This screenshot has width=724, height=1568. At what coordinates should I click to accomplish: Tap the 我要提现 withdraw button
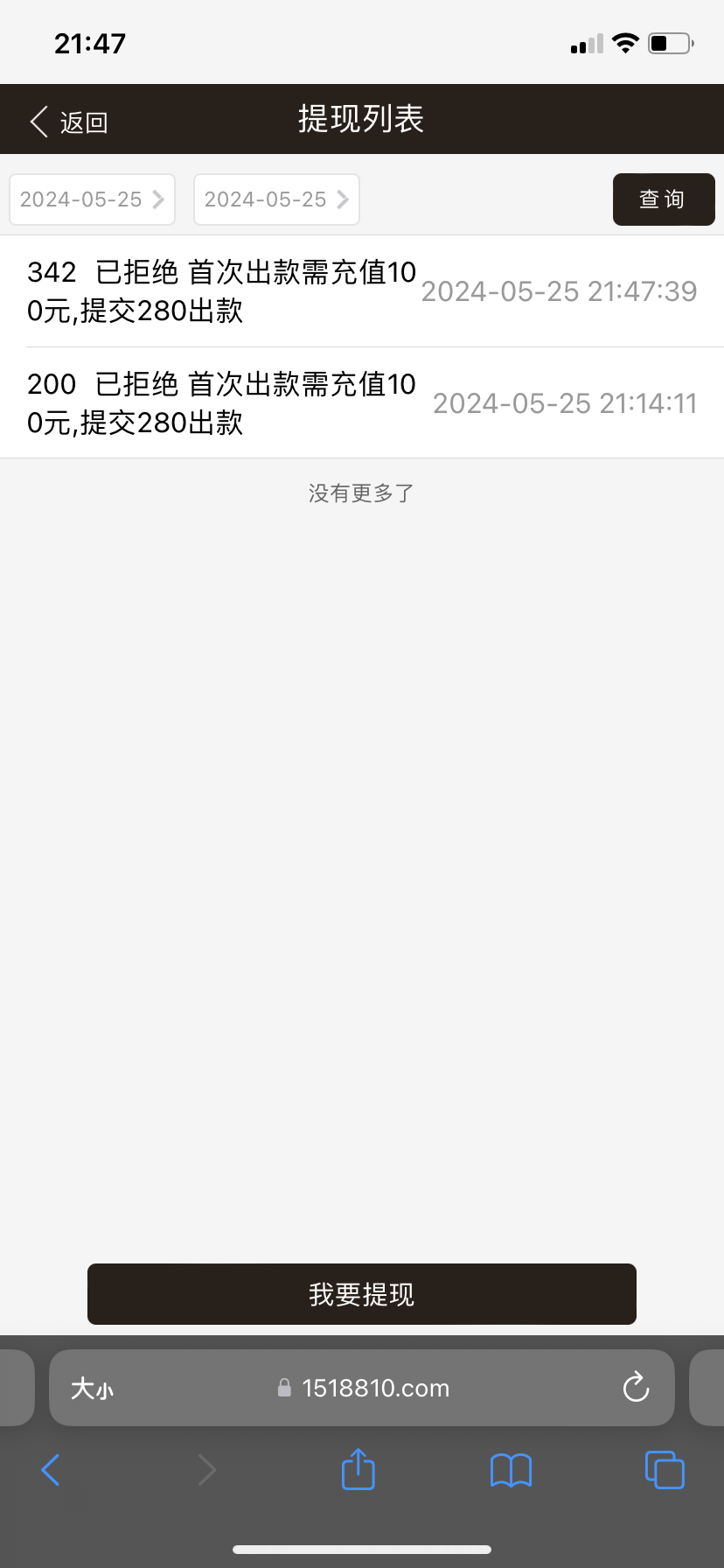(361, 1294)
